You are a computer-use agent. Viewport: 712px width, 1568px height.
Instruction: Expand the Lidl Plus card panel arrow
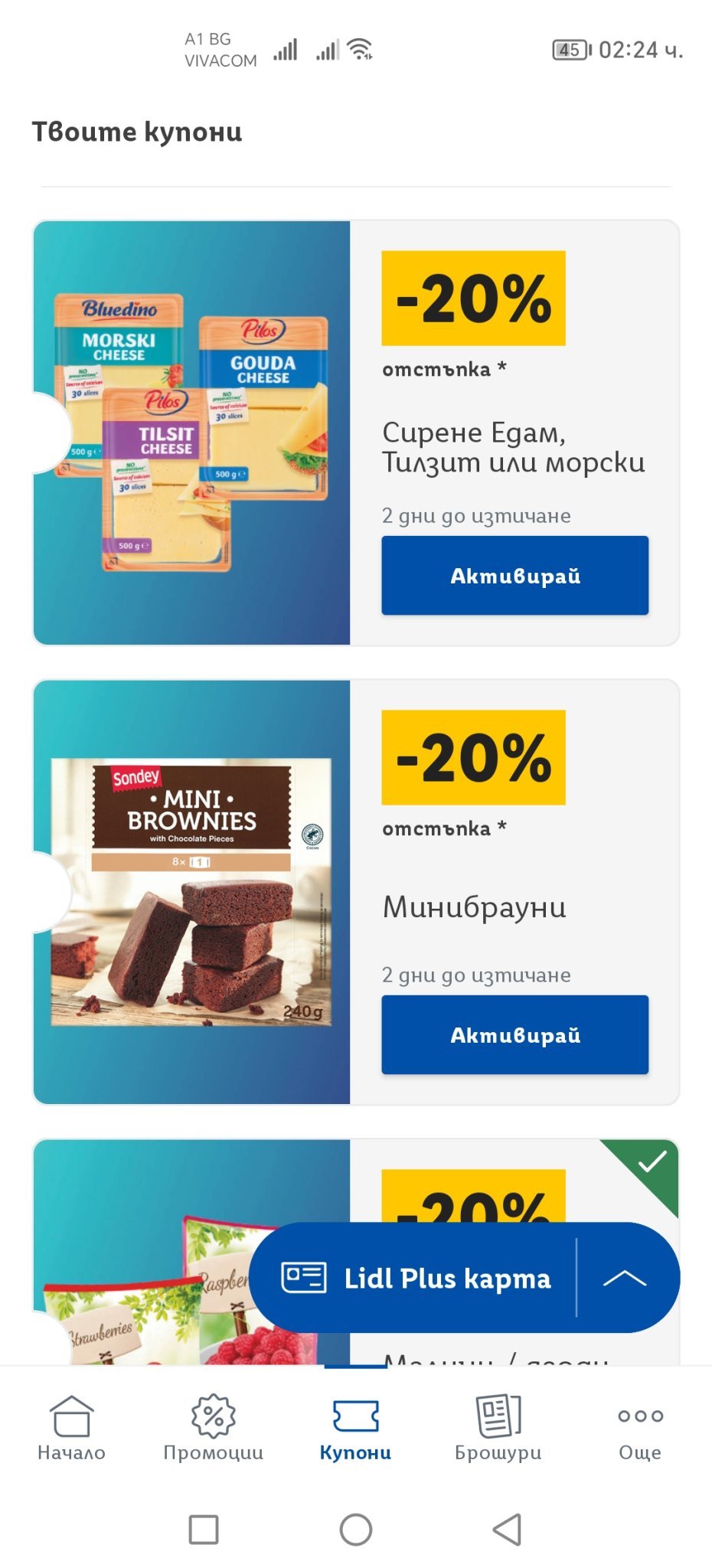pos(625,1278)
